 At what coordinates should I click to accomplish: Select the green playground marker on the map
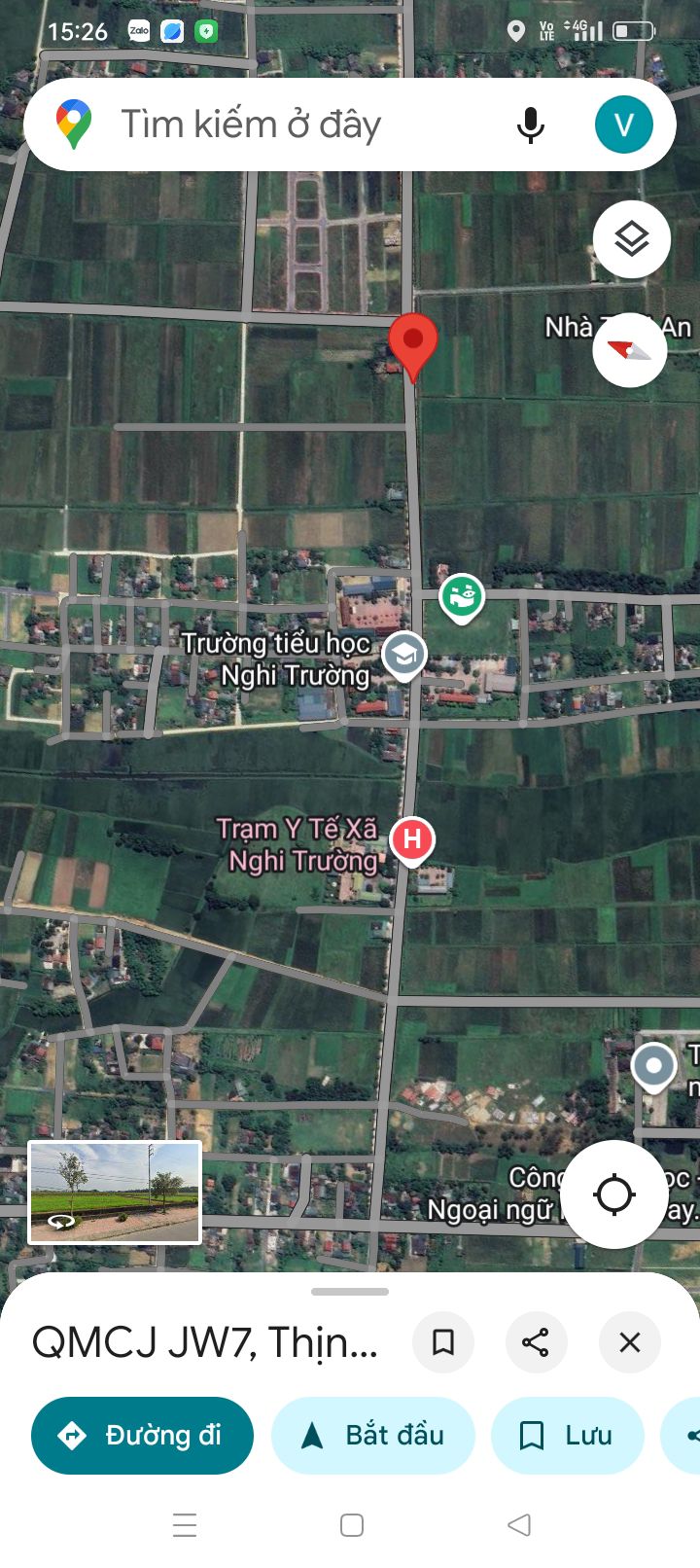(462, 597)
